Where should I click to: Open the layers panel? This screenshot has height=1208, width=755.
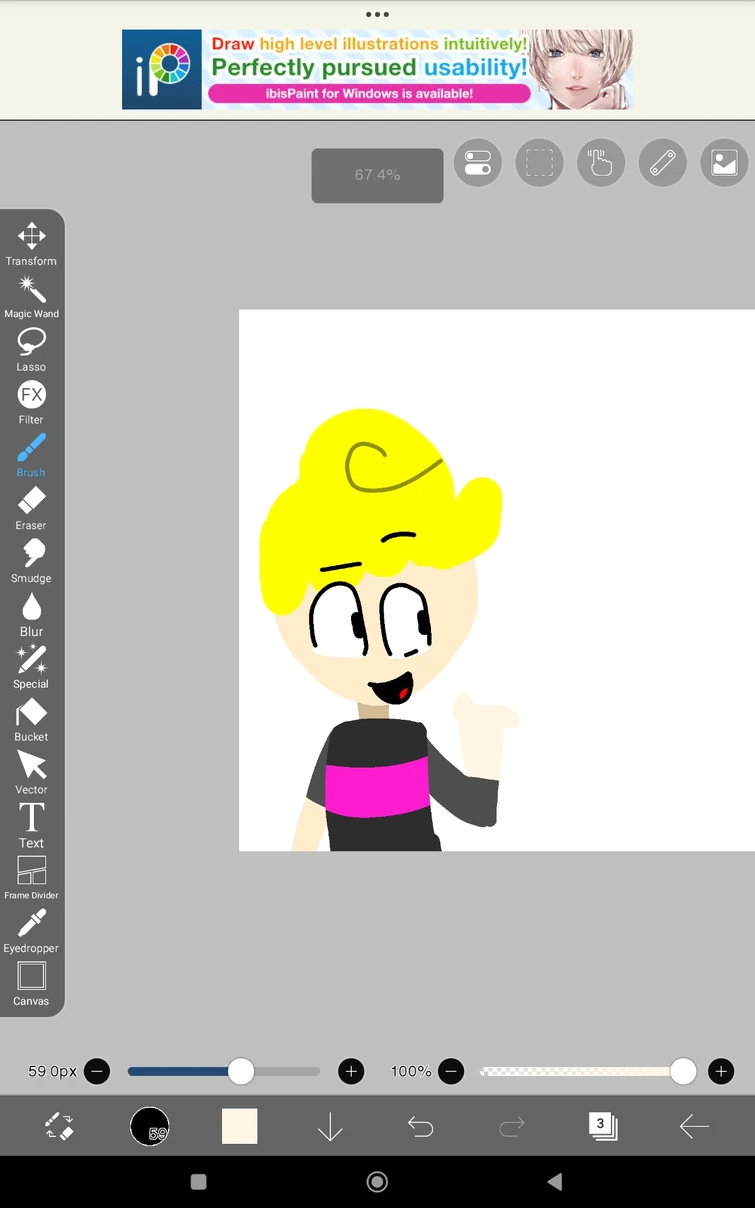pyautogui.click(x=602, y=1126)
